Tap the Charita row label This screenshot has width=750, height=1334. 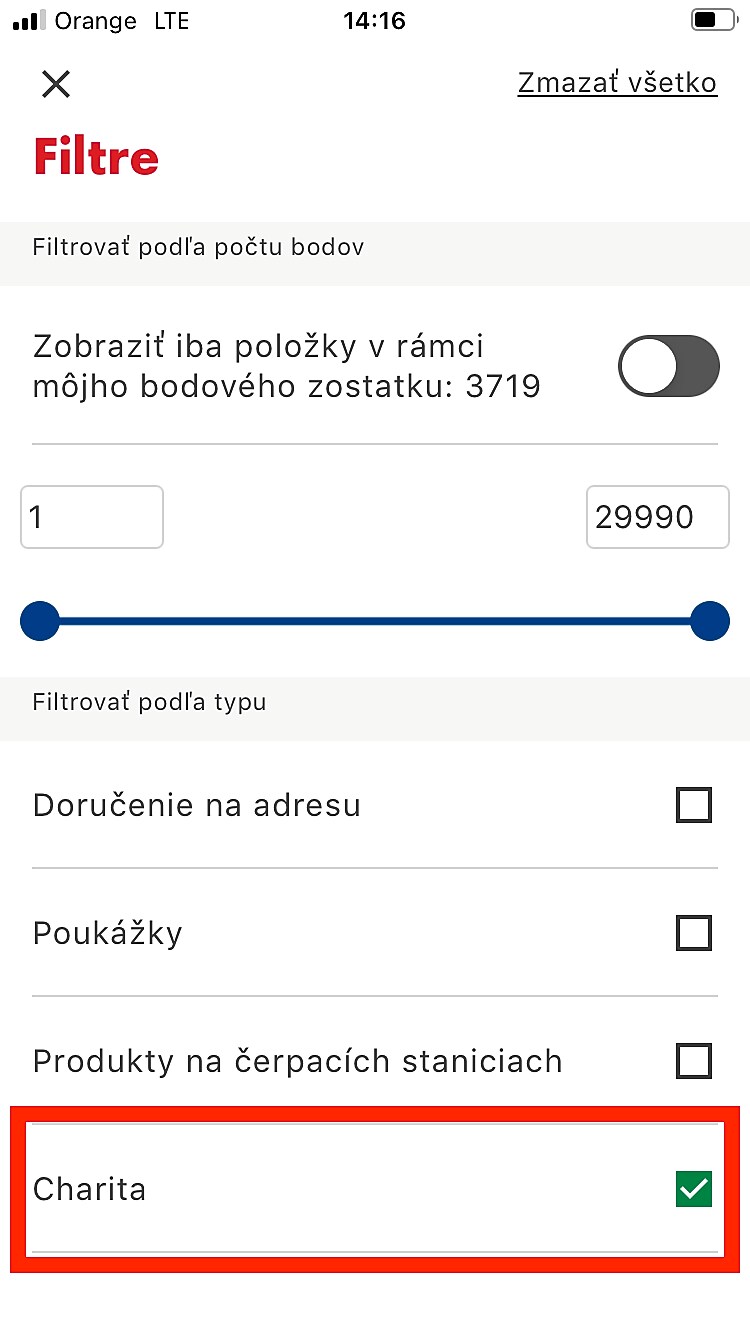[x=88, y=1189]
